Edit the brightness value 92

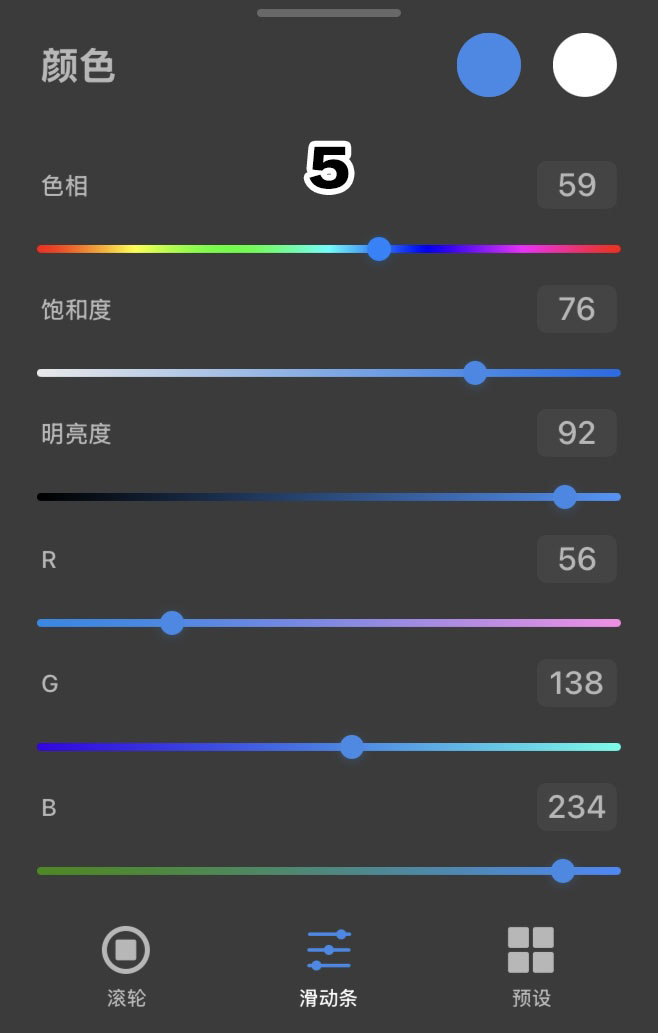point(577,433)
